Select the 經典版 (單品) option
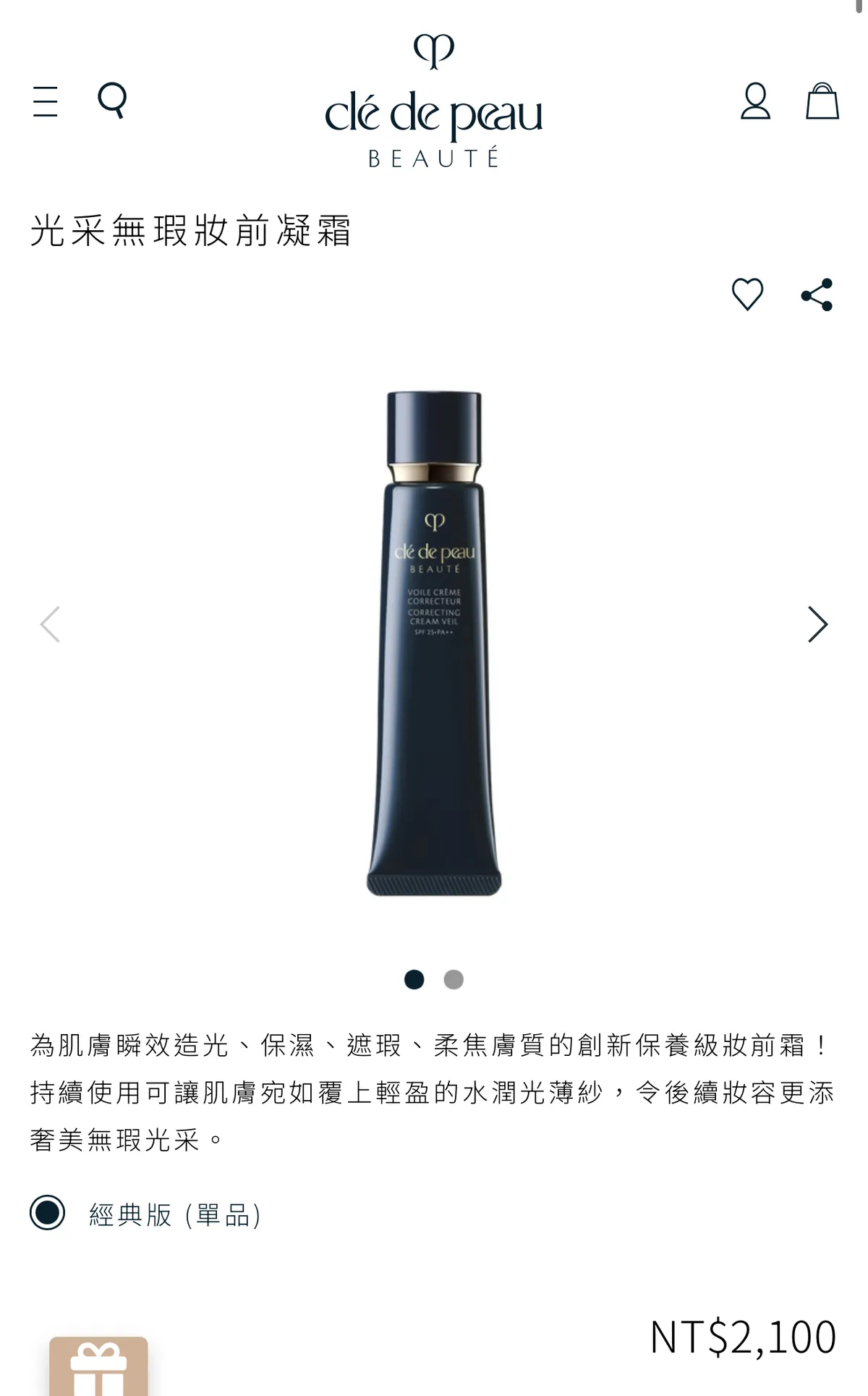Screen dimensions: 868x1396 48,1213
